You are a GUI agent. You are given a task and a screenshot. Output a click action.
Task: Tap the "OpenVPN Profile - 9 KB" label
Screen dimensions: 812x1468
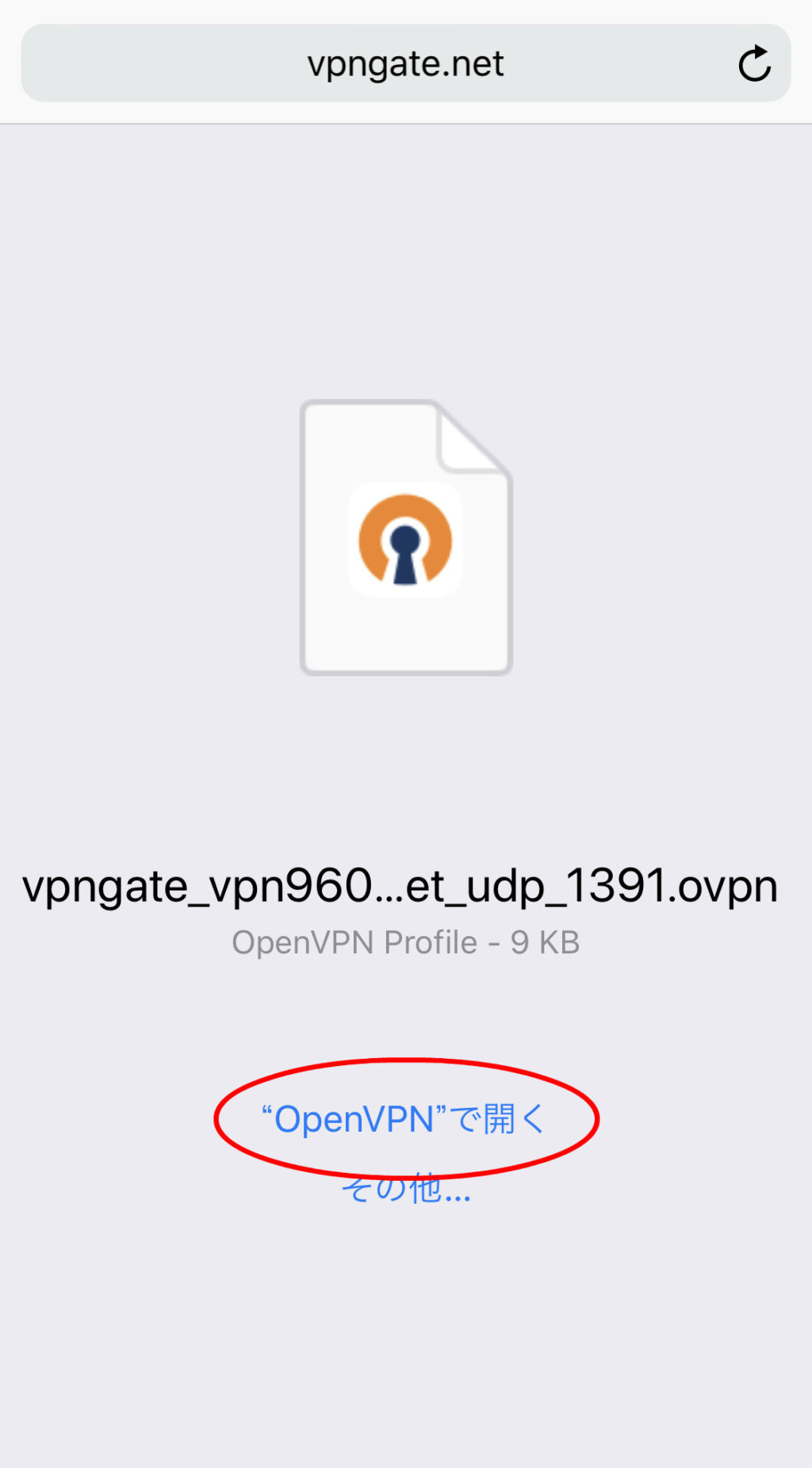pyautogui.click(x=406, y=942)
